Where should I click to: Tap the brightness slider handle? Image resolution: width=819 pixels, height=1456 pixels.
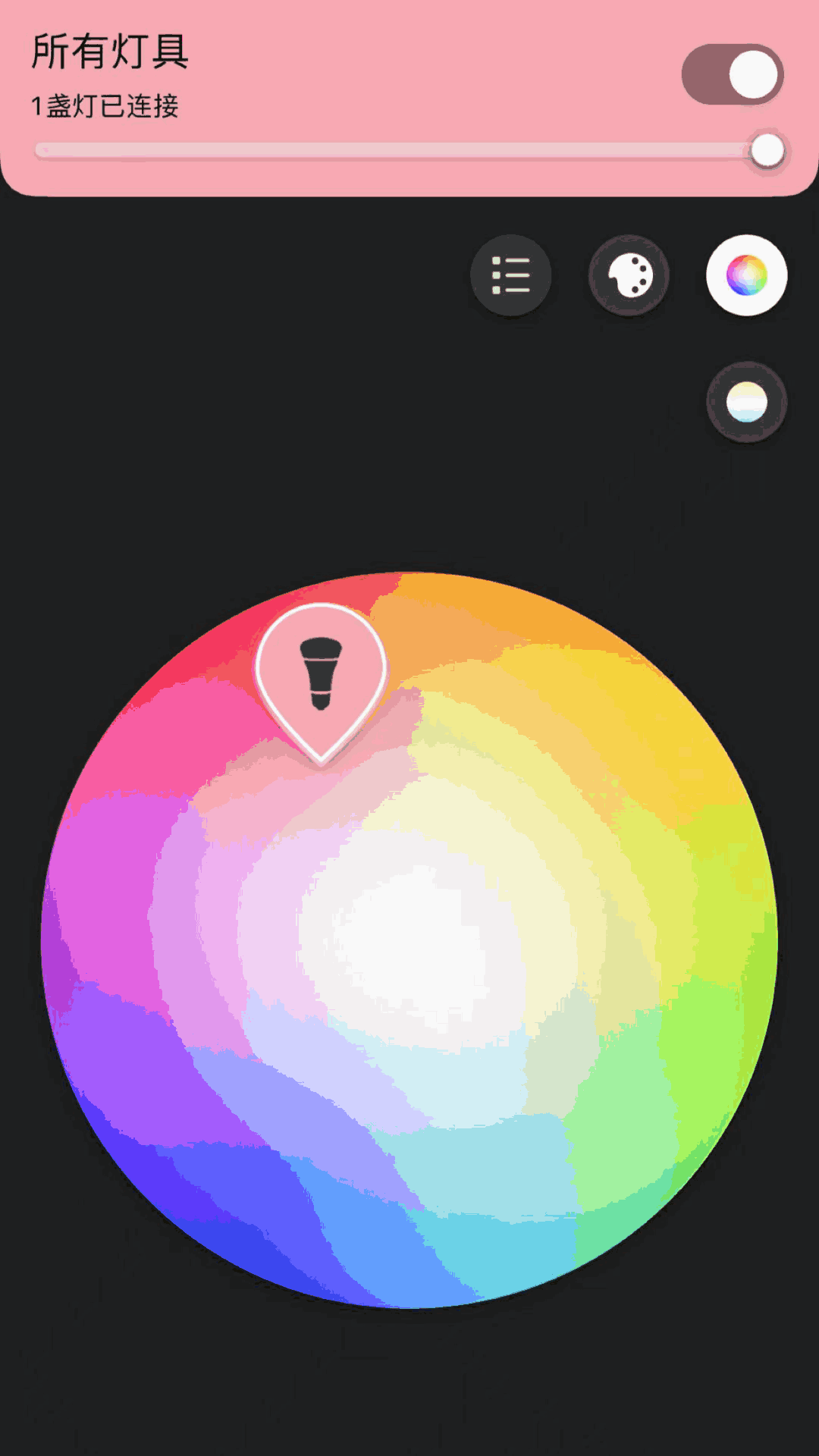pyautogui.click(x=767, y=151)
